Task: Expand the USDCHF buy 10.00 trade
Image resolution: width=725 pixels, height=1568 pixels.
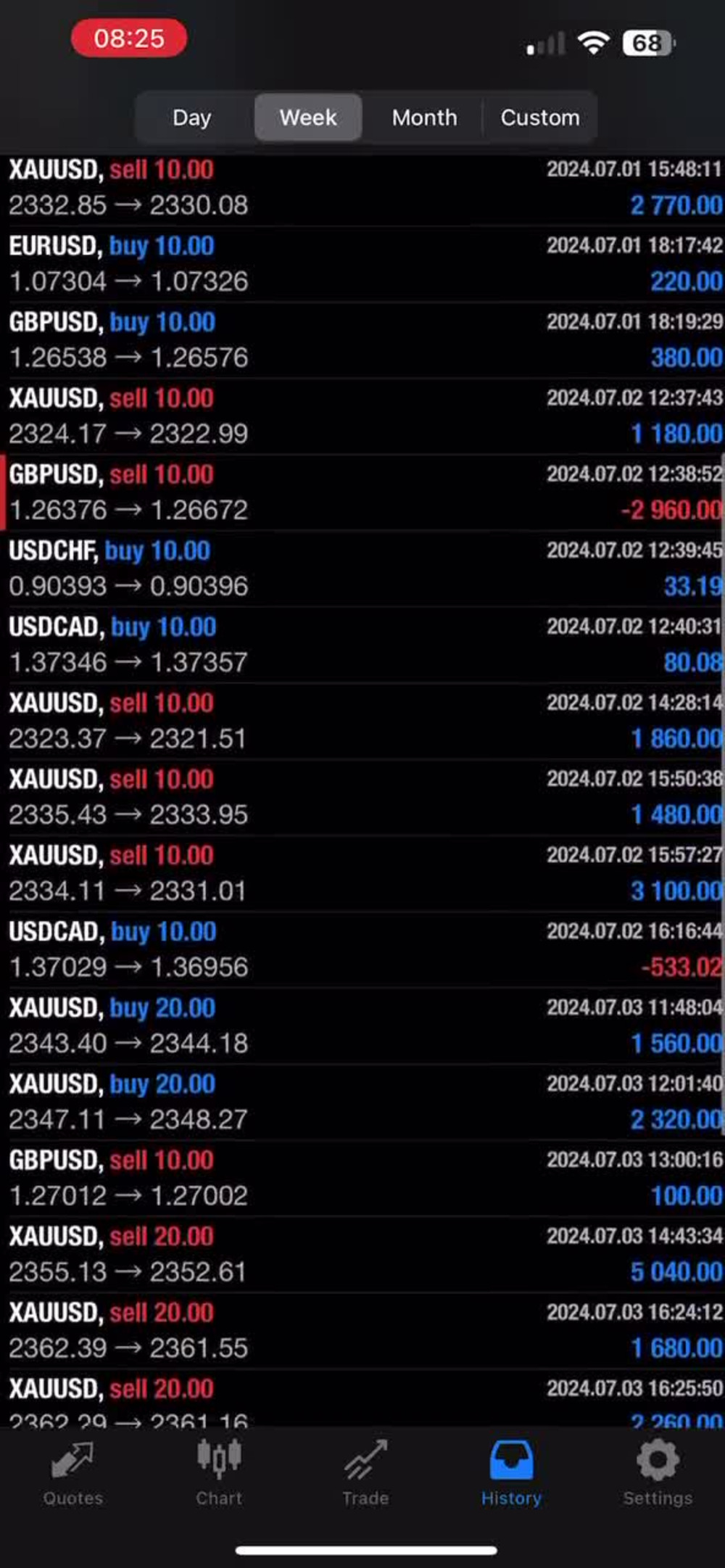Action: [362, 569]
